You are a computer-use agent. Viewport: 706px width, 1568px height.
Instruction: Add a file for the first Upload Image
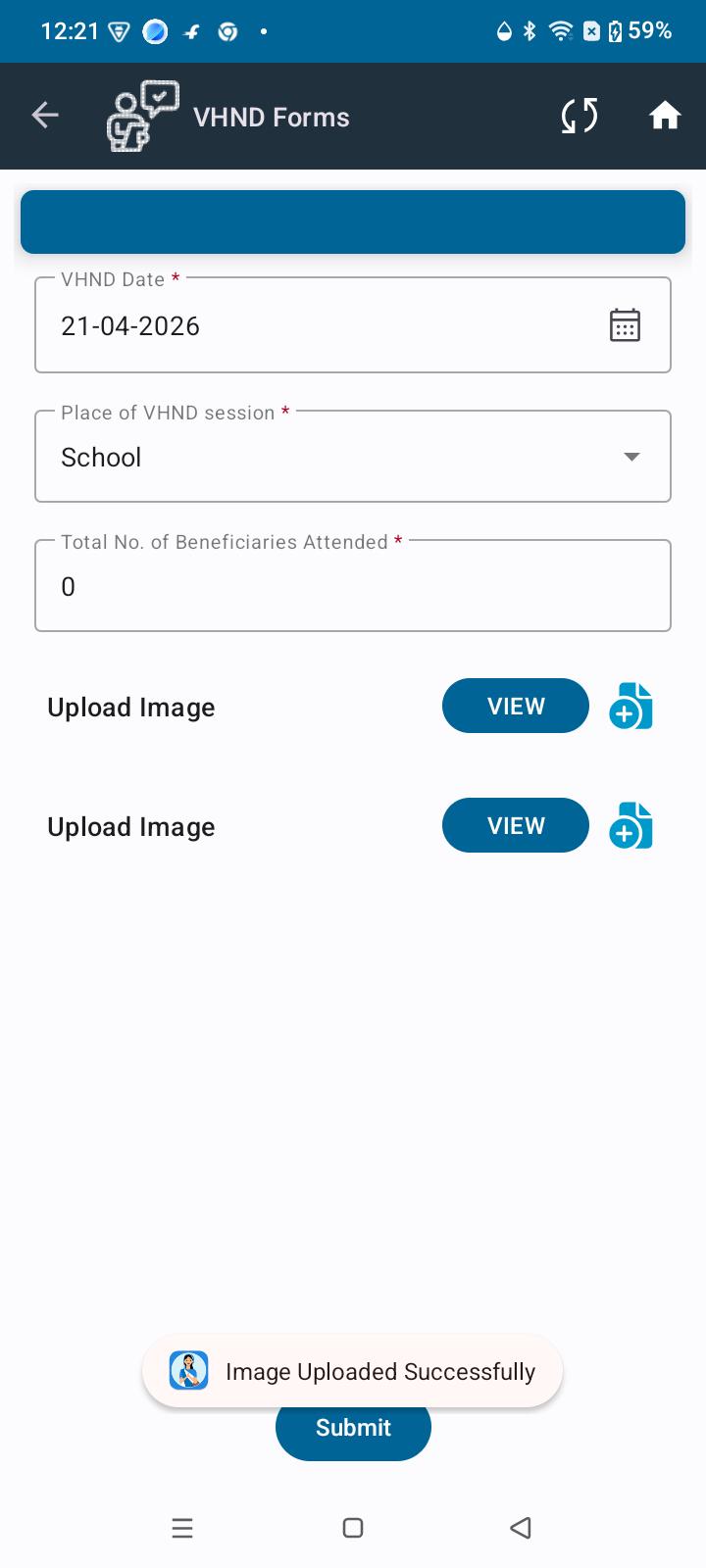pyautogui.click(x=630, y=707)
